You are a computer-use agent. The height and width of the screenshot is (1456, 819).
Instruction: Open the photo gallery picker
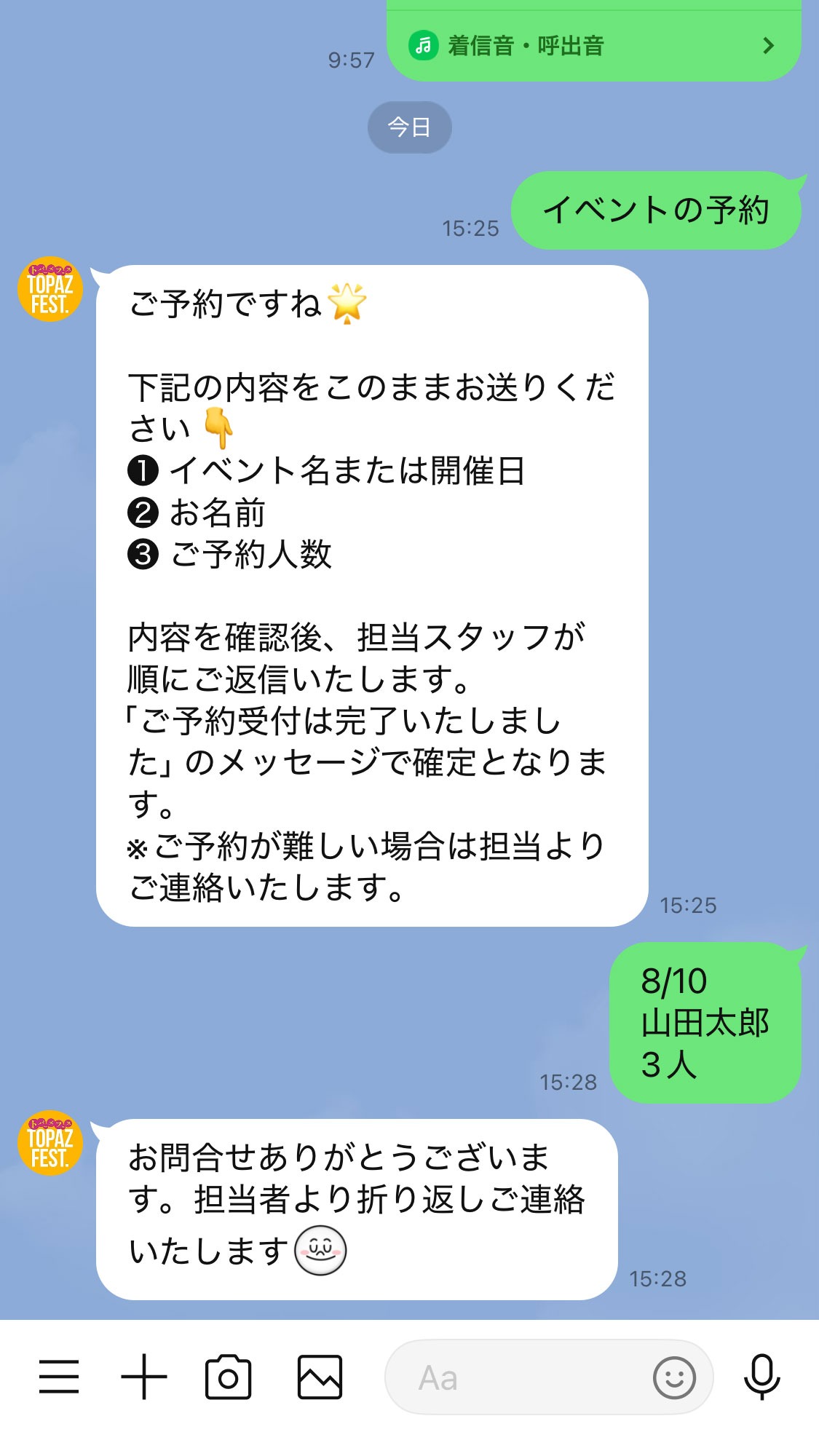pos(320,1377)
